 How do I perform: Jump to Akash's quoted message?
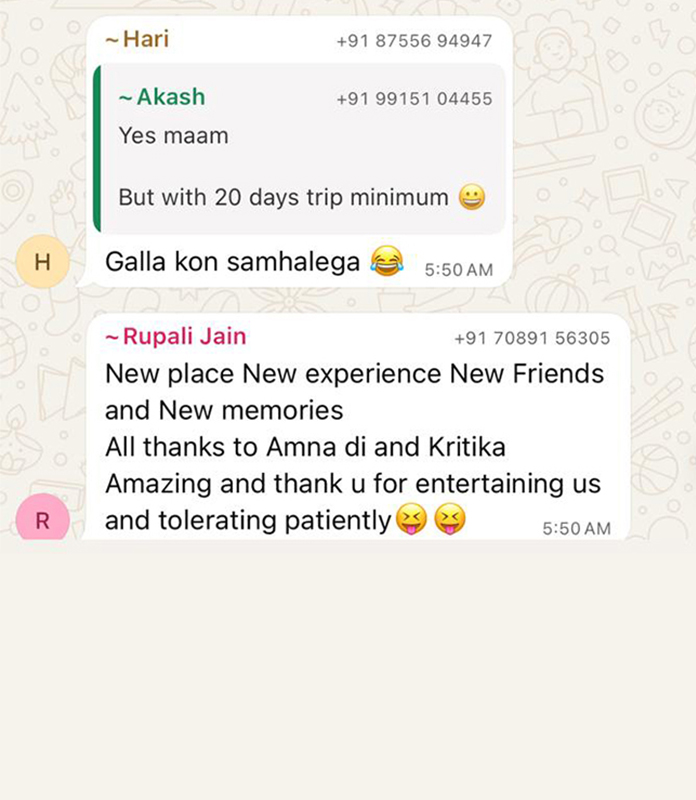[x=300, y=149]
